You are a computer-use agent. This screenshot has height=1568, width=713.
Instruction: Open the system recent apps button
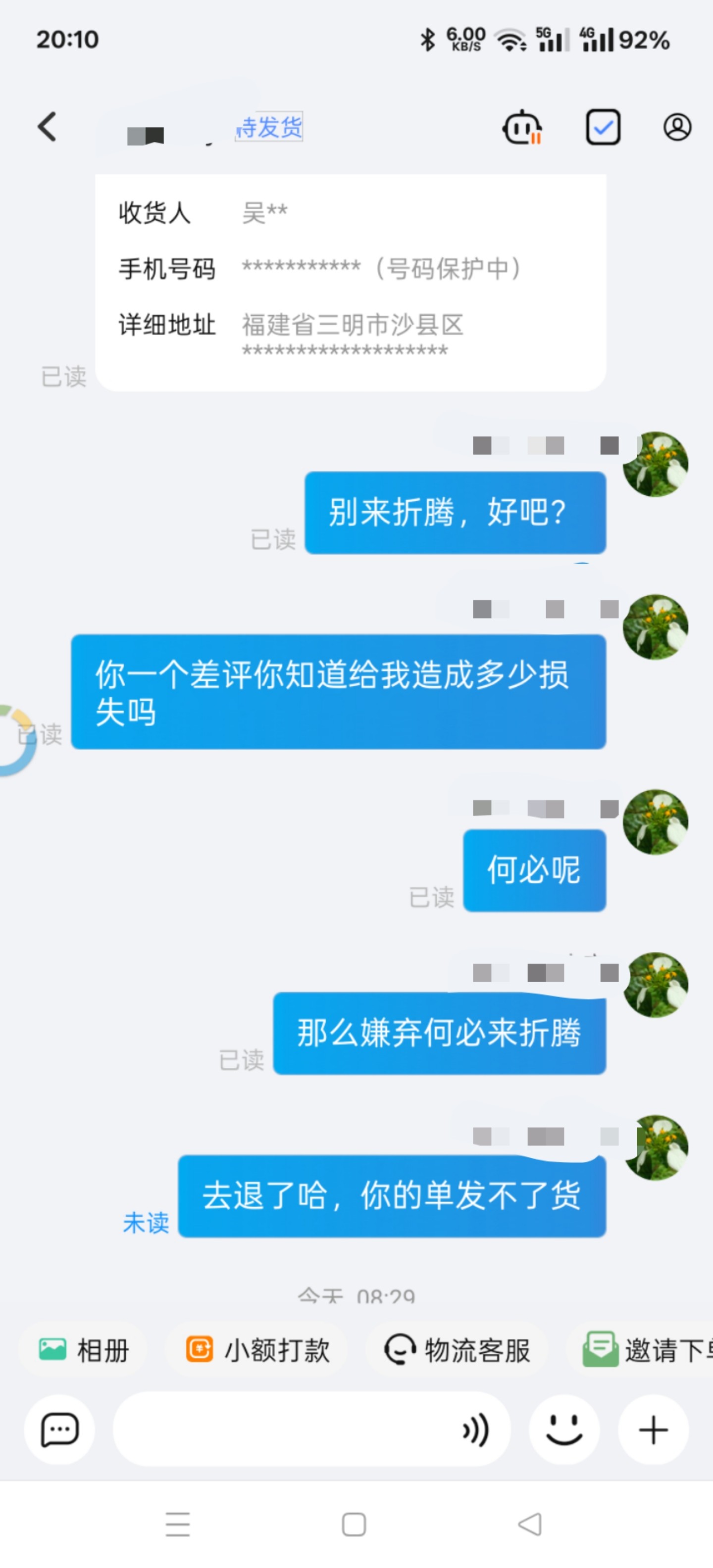click(x=178, y=1524)
